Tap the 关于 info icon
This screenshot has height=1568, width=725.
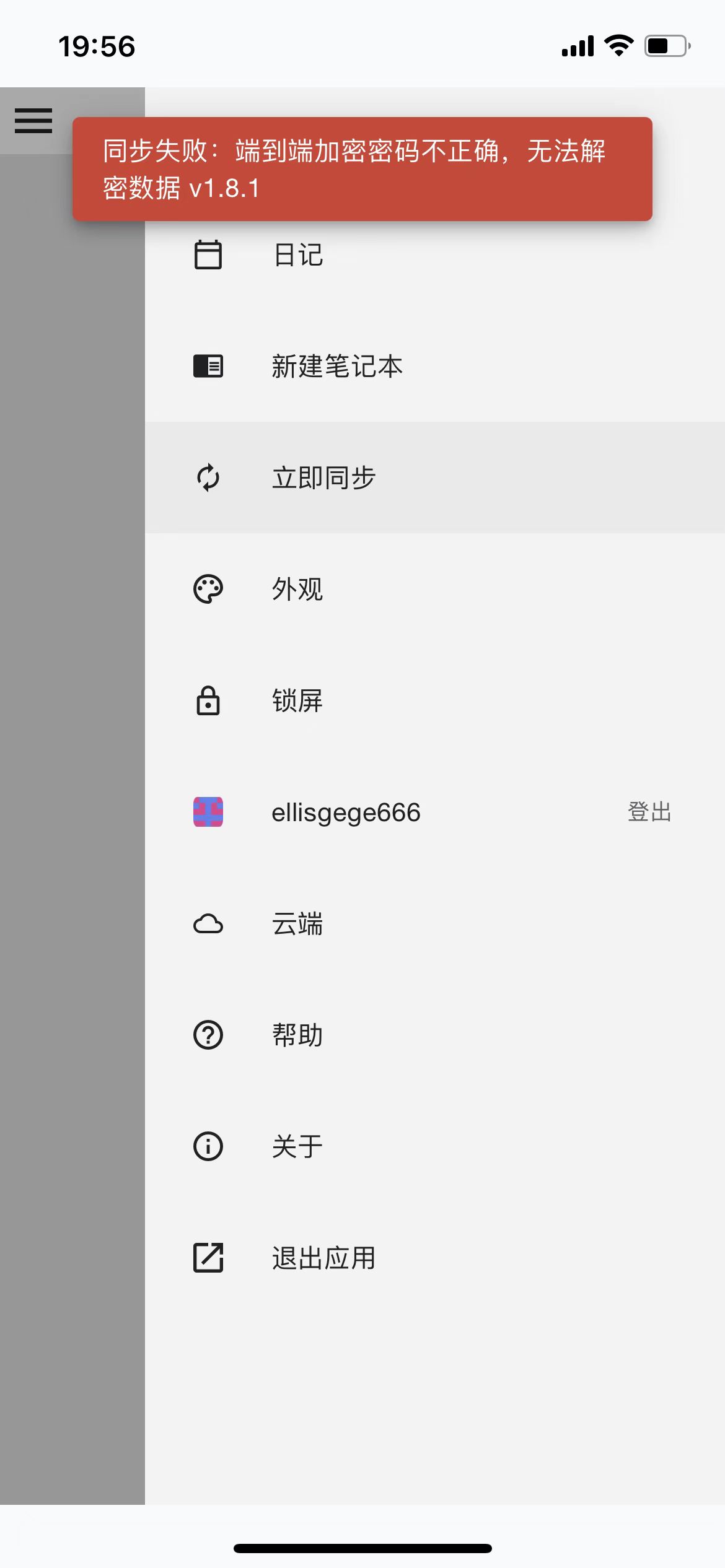tap(208, 1146)
